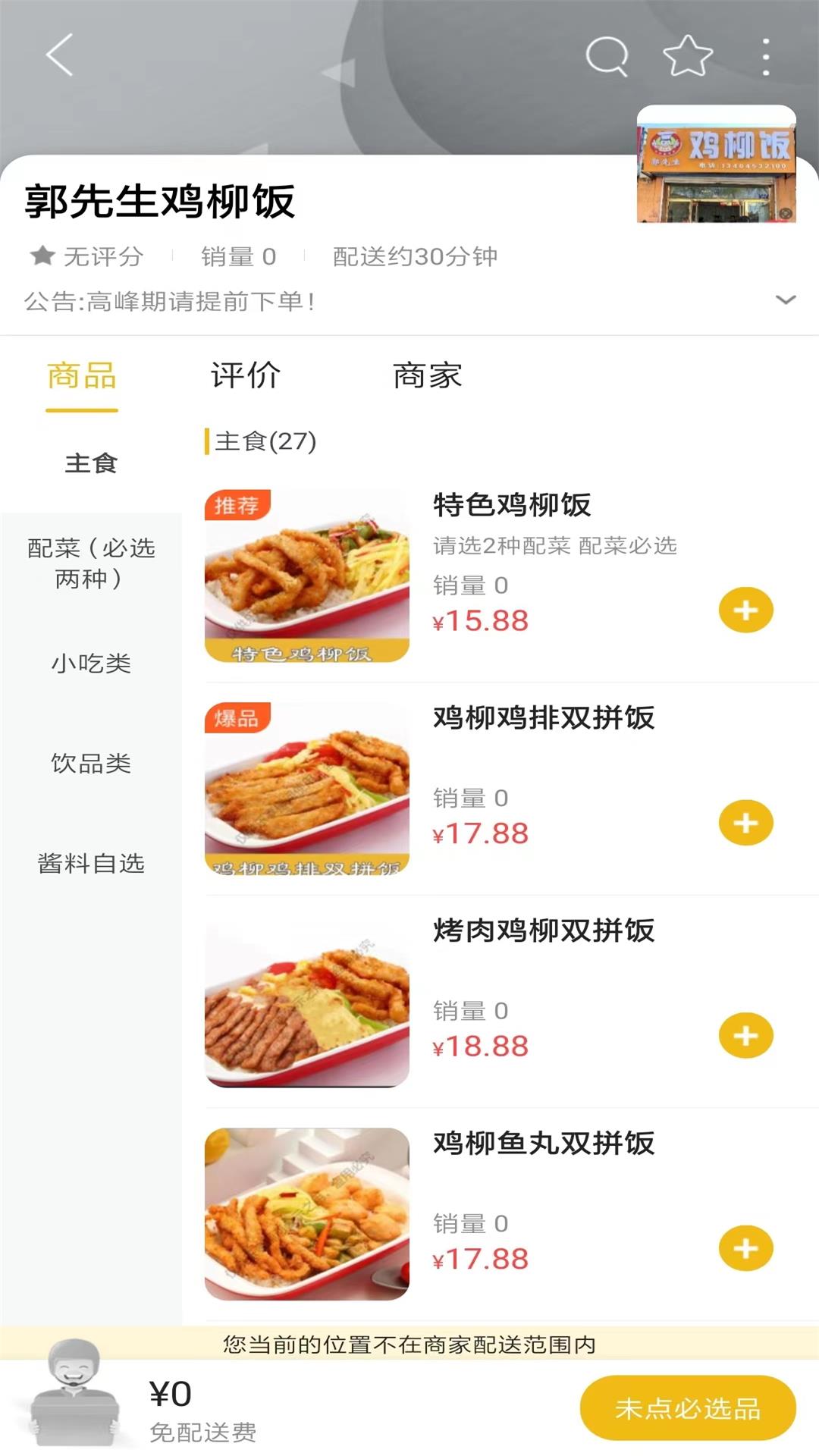Switch to the 评价 tab

(245, 376)
